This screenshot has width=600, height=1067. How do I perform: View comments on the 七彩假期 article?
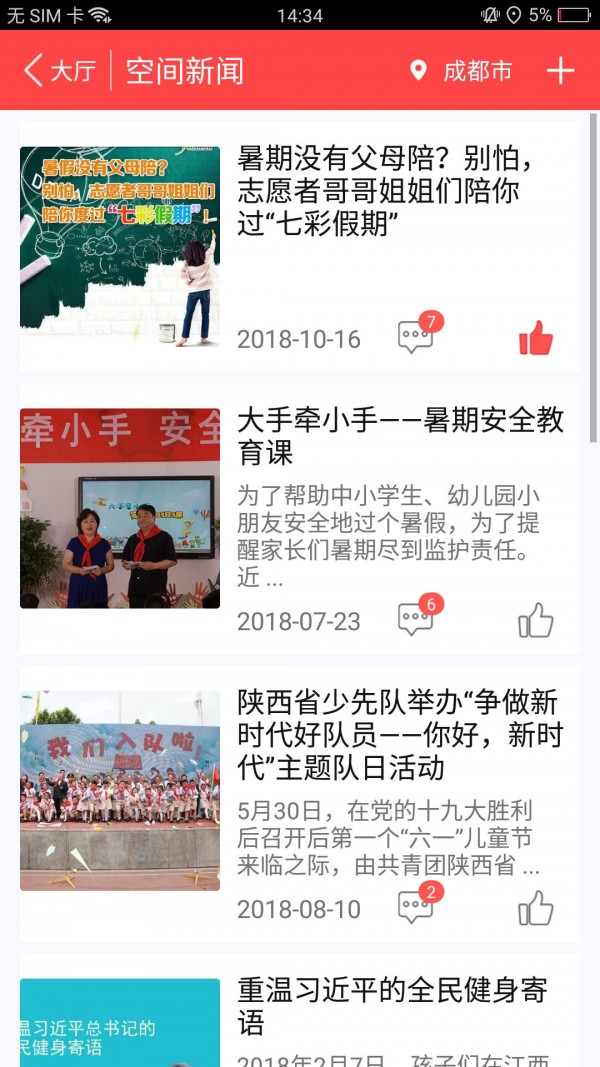(416, 337)
